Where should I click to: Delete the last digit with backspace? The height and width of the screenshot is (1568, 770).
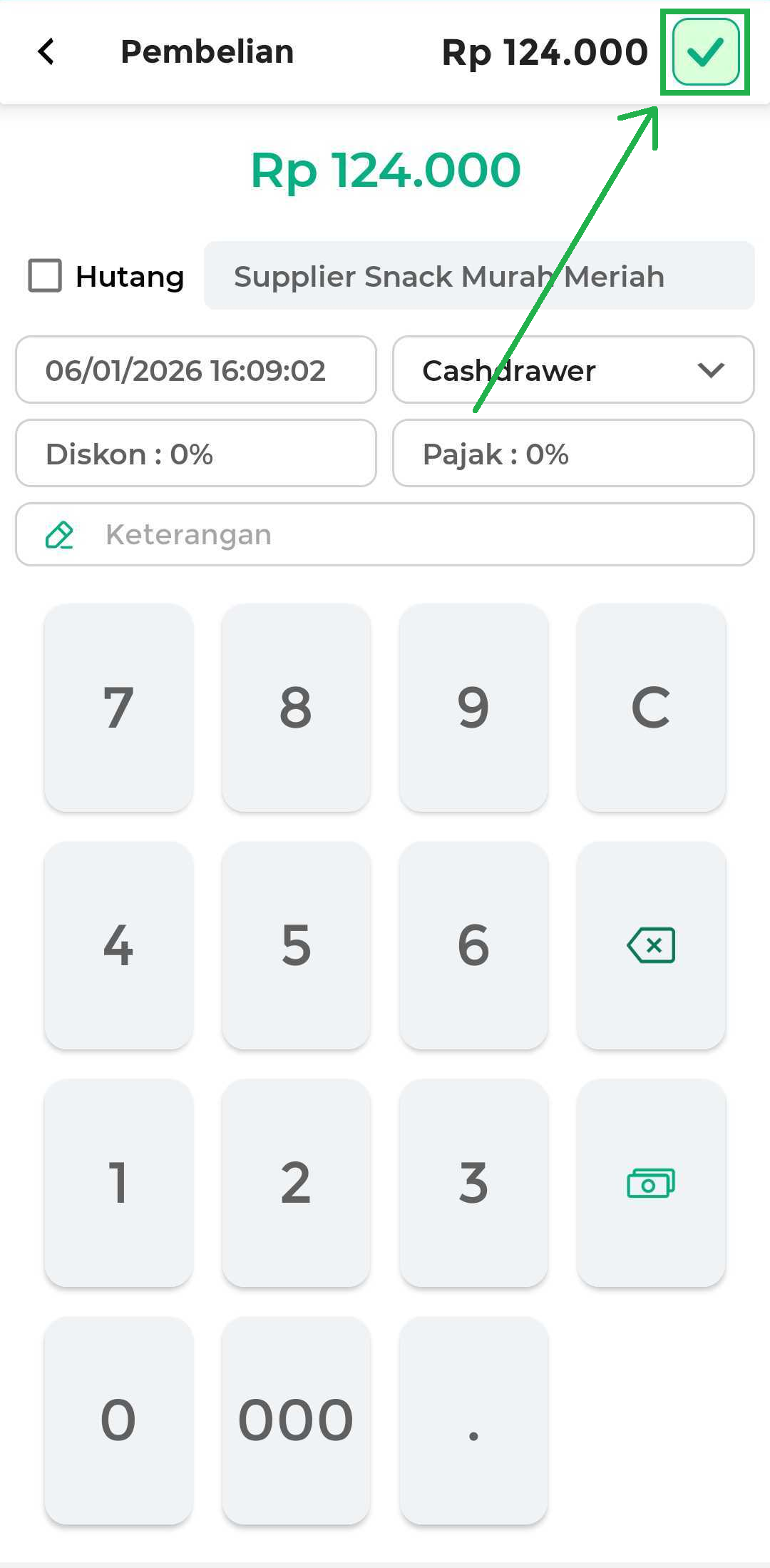(x=651, y=945)
